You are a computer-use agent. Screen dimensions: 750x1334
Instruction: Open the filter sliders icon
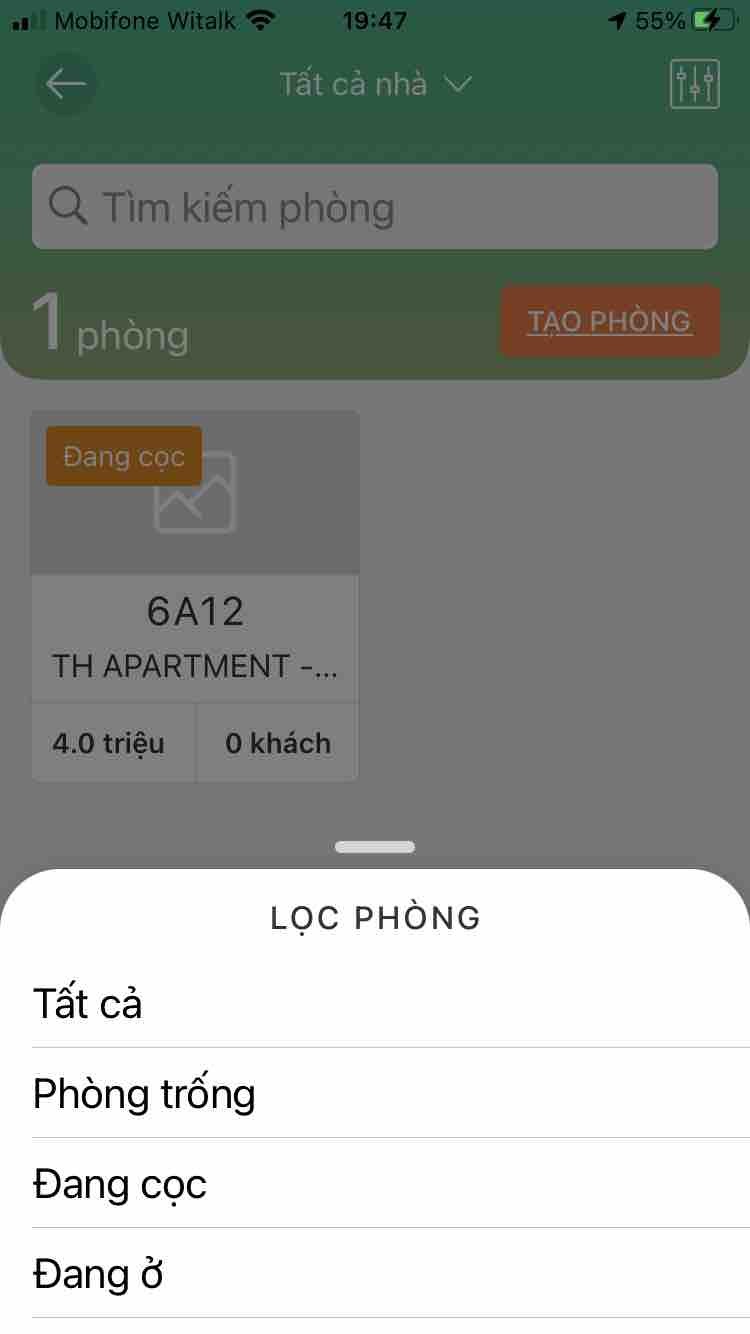tap(694, 84)
